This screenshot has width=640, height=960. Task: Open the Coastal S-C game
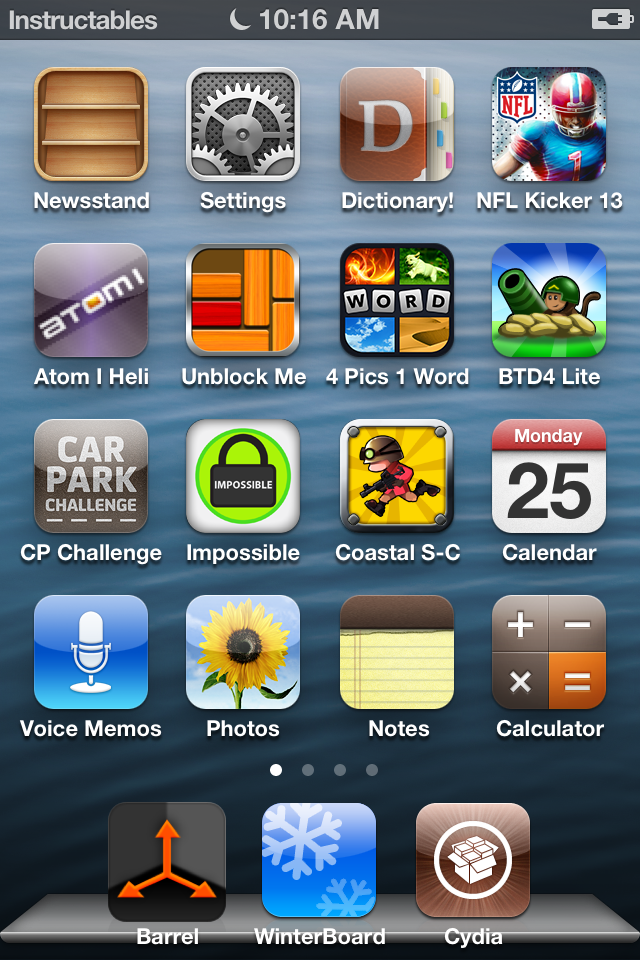click(x=397, y=476)
